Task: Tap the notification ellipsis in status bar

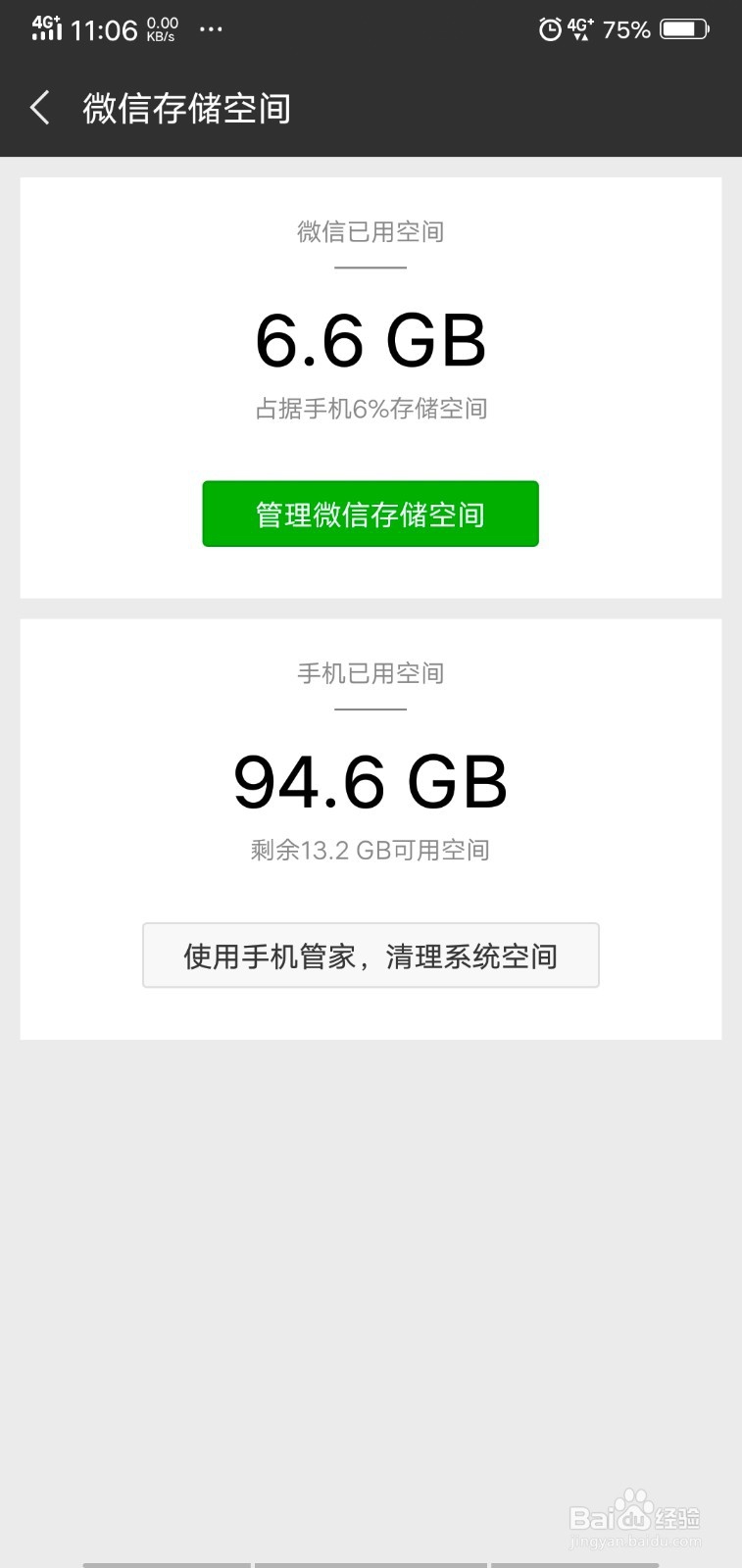Action: point(211,29)
